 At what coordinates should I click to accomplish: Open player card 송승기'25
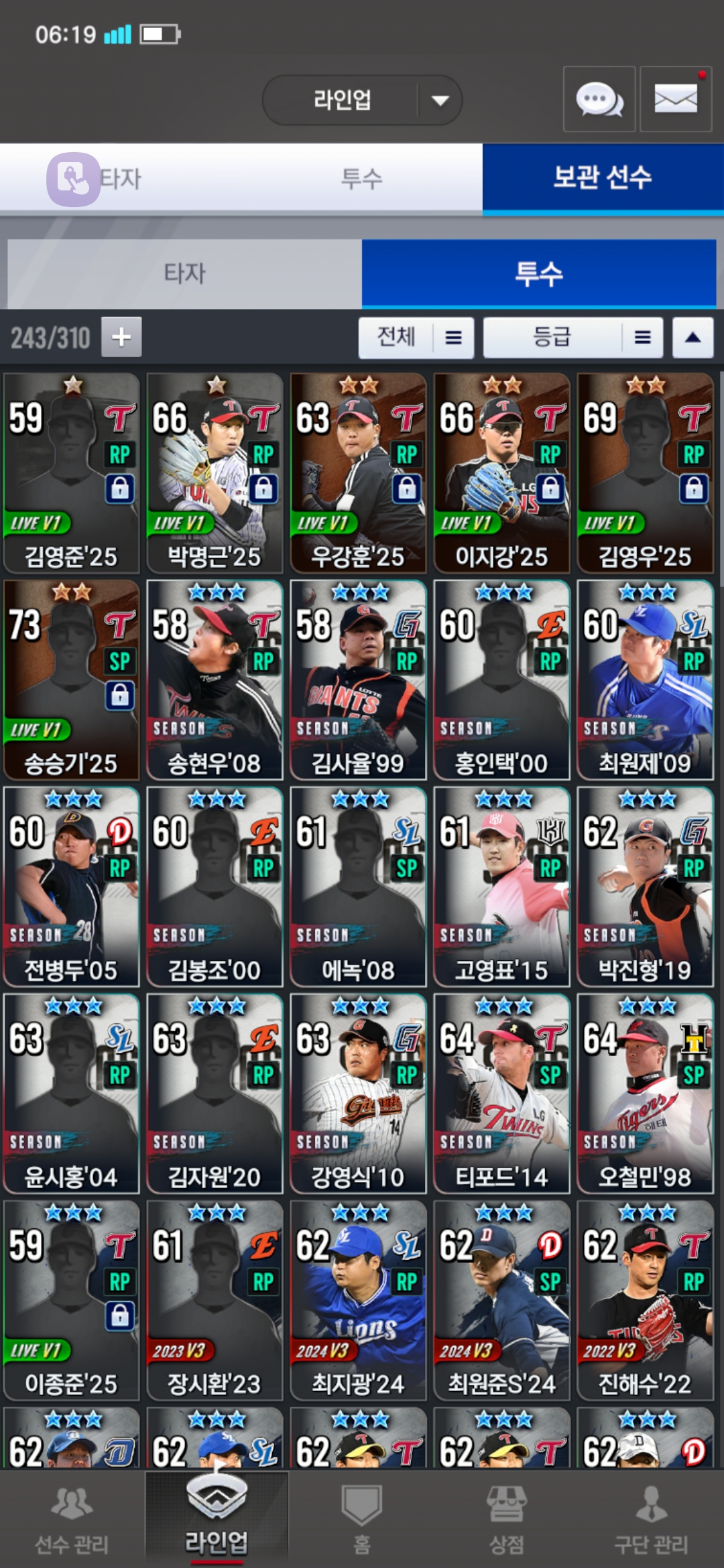[x=71, y=679]
